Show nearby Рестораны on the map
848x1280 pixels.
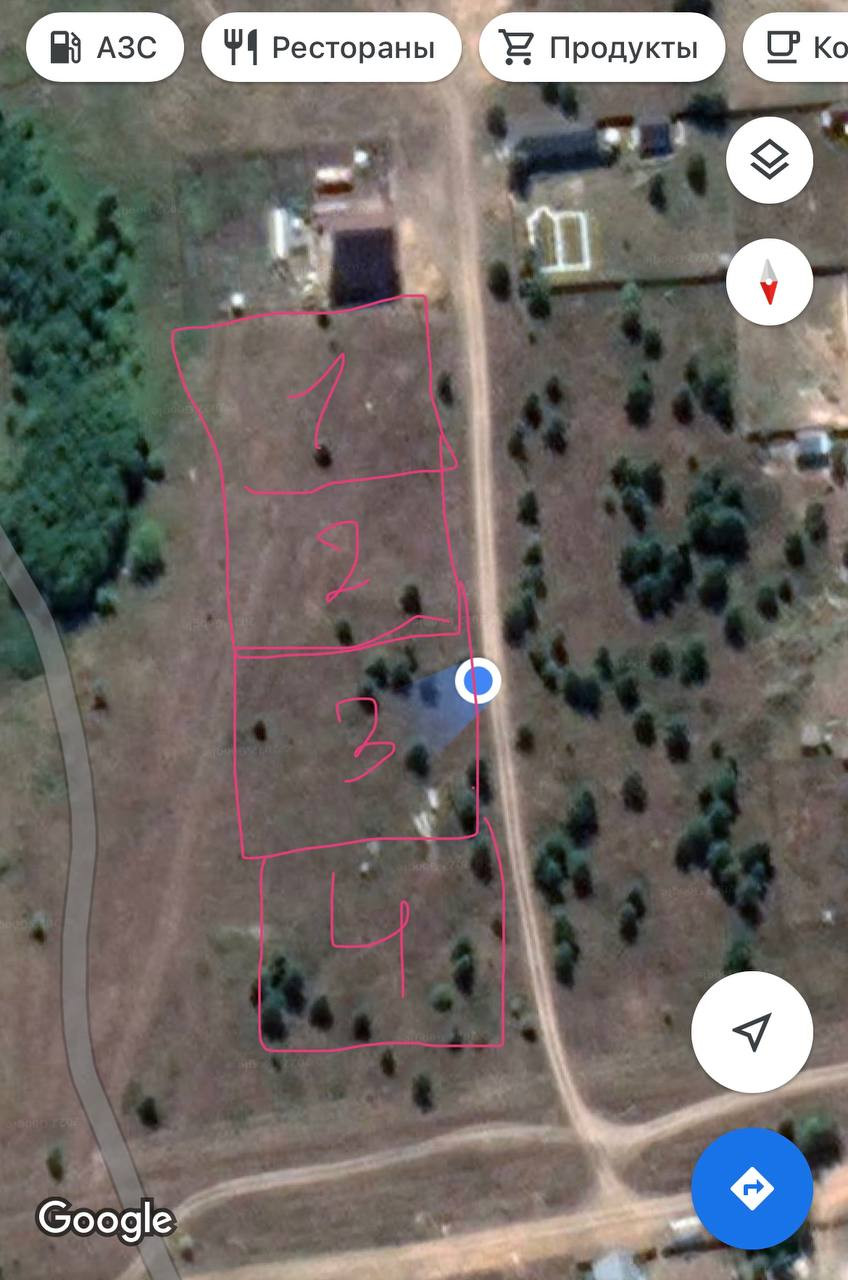(x=331, y=47)
